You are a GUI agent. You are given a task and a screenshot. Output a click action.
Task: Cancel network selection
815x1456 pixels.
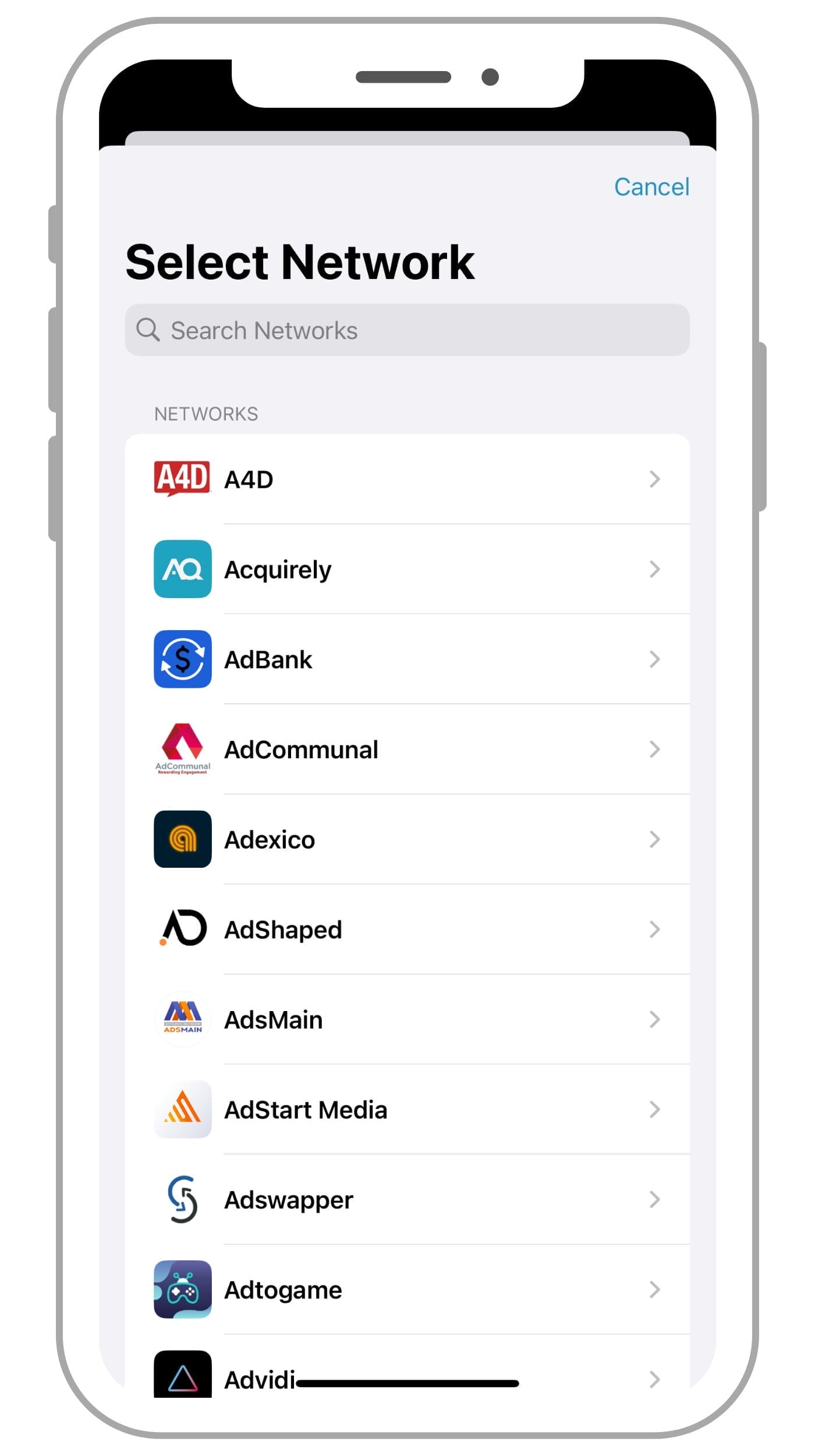651,187
